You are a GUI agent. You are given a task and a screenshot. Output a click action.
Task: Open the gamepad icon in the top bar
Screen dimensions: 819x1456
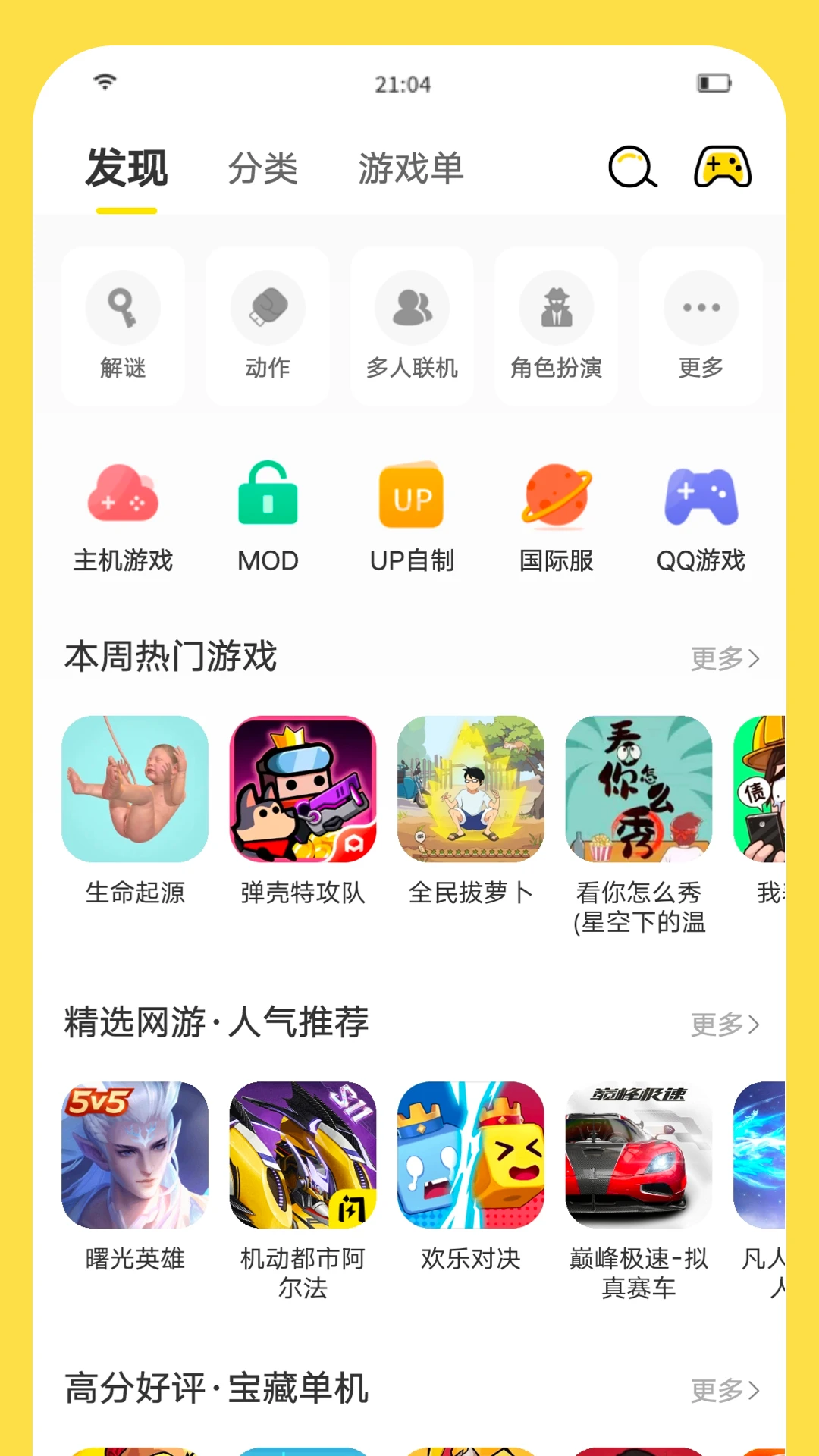coord(721,168)
